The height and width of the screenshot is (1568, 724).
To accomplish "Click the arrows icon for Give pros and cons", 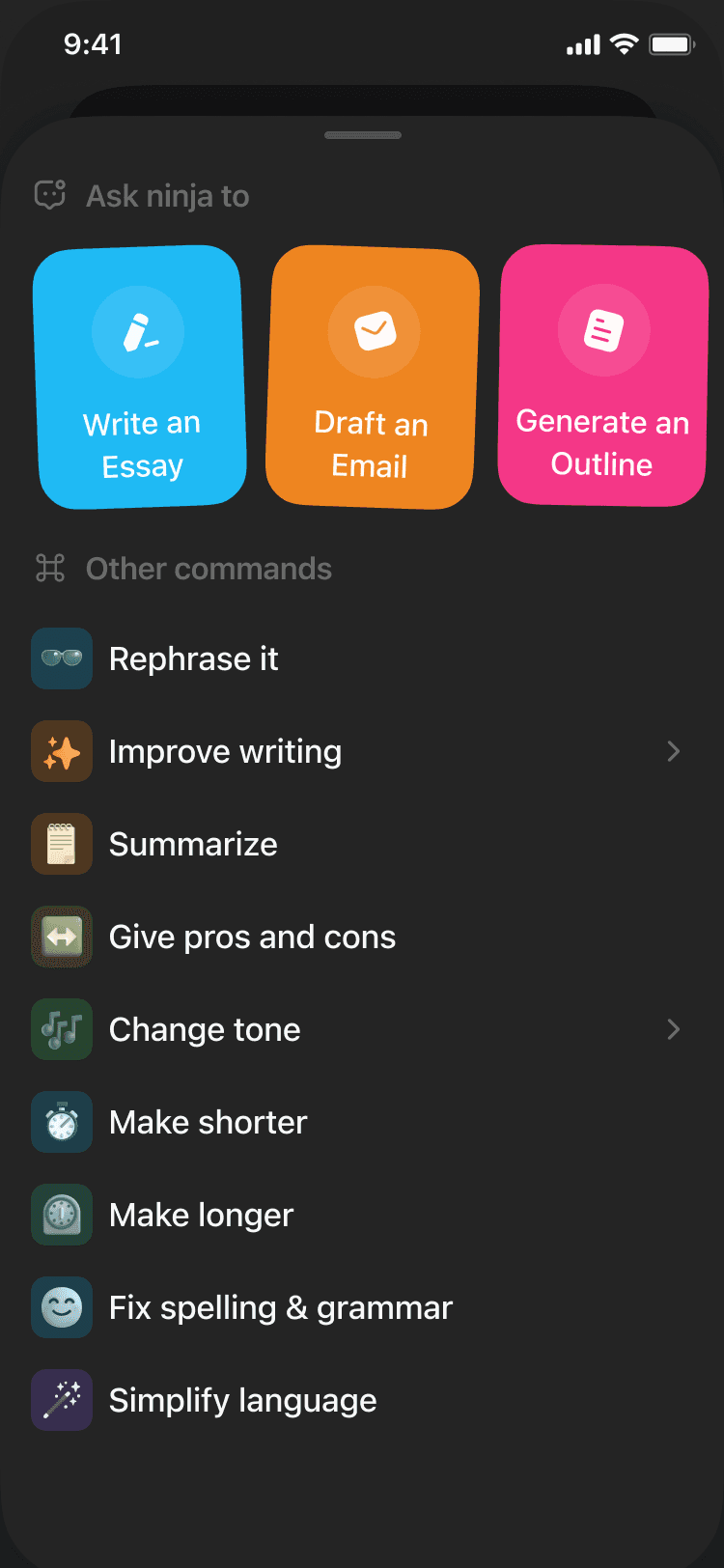I will coord(61,936).
